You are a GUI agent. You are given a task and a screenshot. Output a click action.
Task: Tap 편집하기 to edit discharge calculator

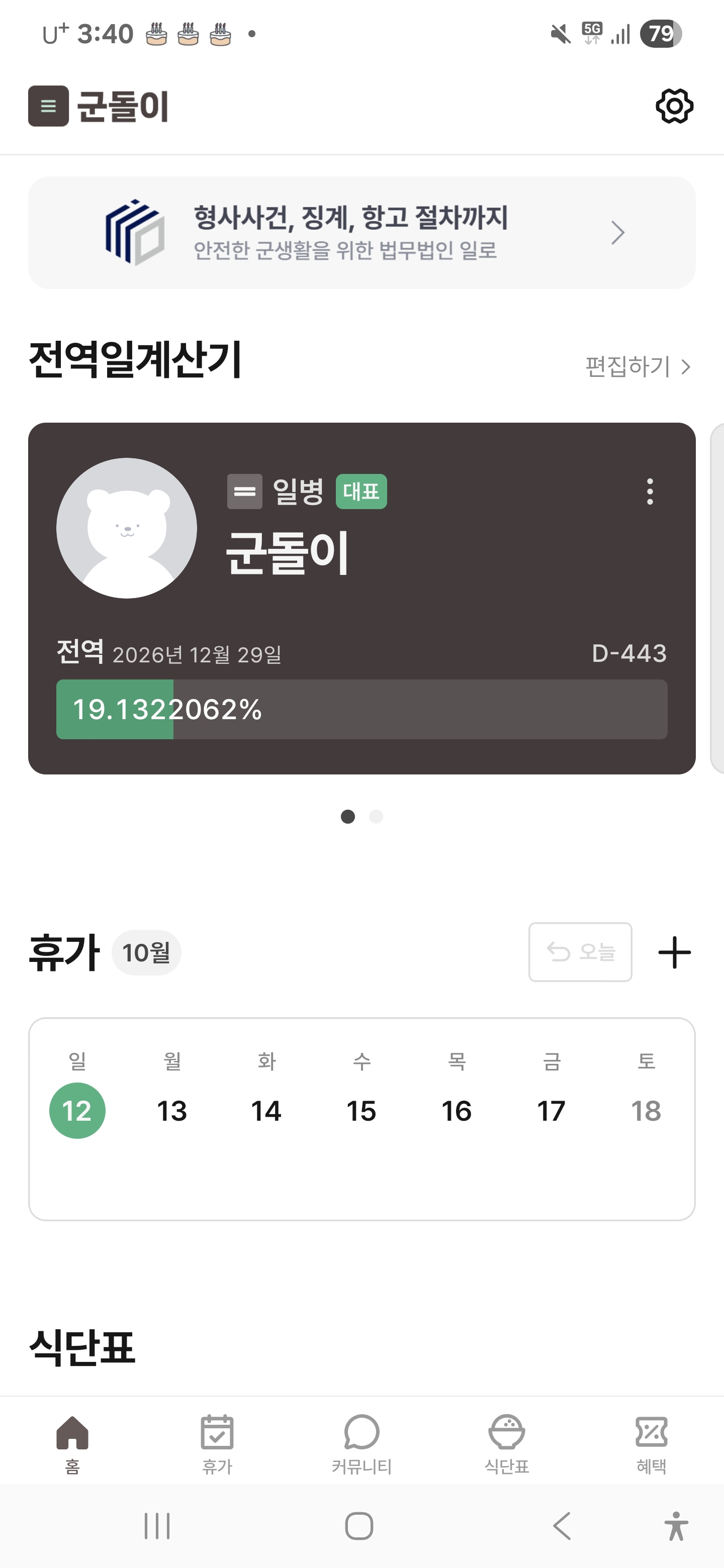coord(638,366)
